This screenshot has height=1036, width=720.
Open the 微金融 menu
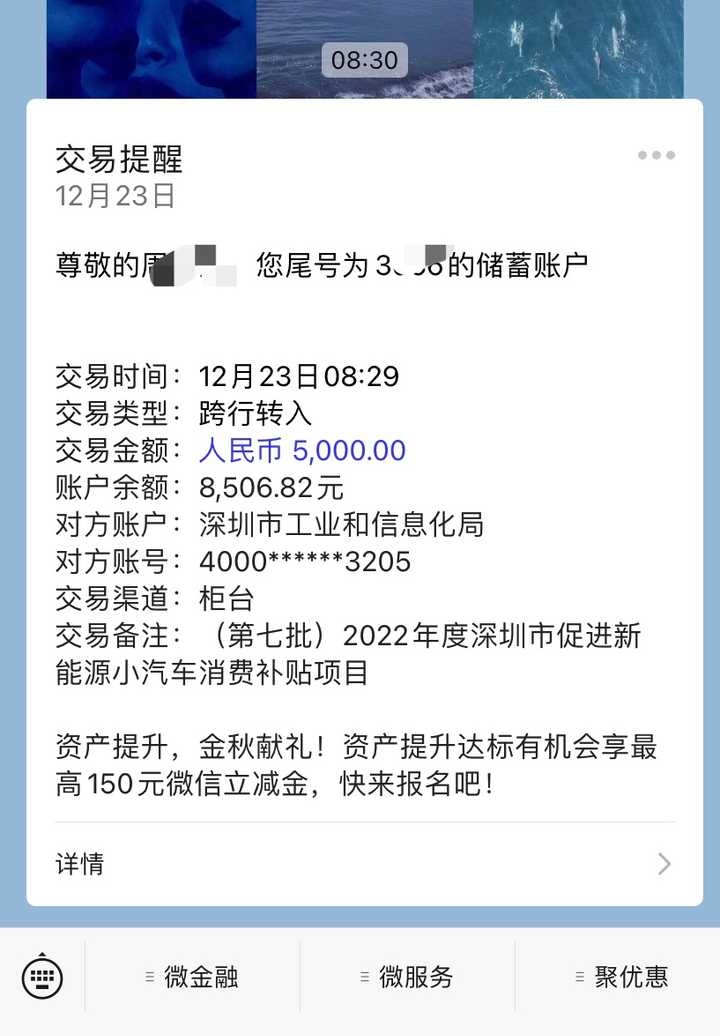point(198,976)
